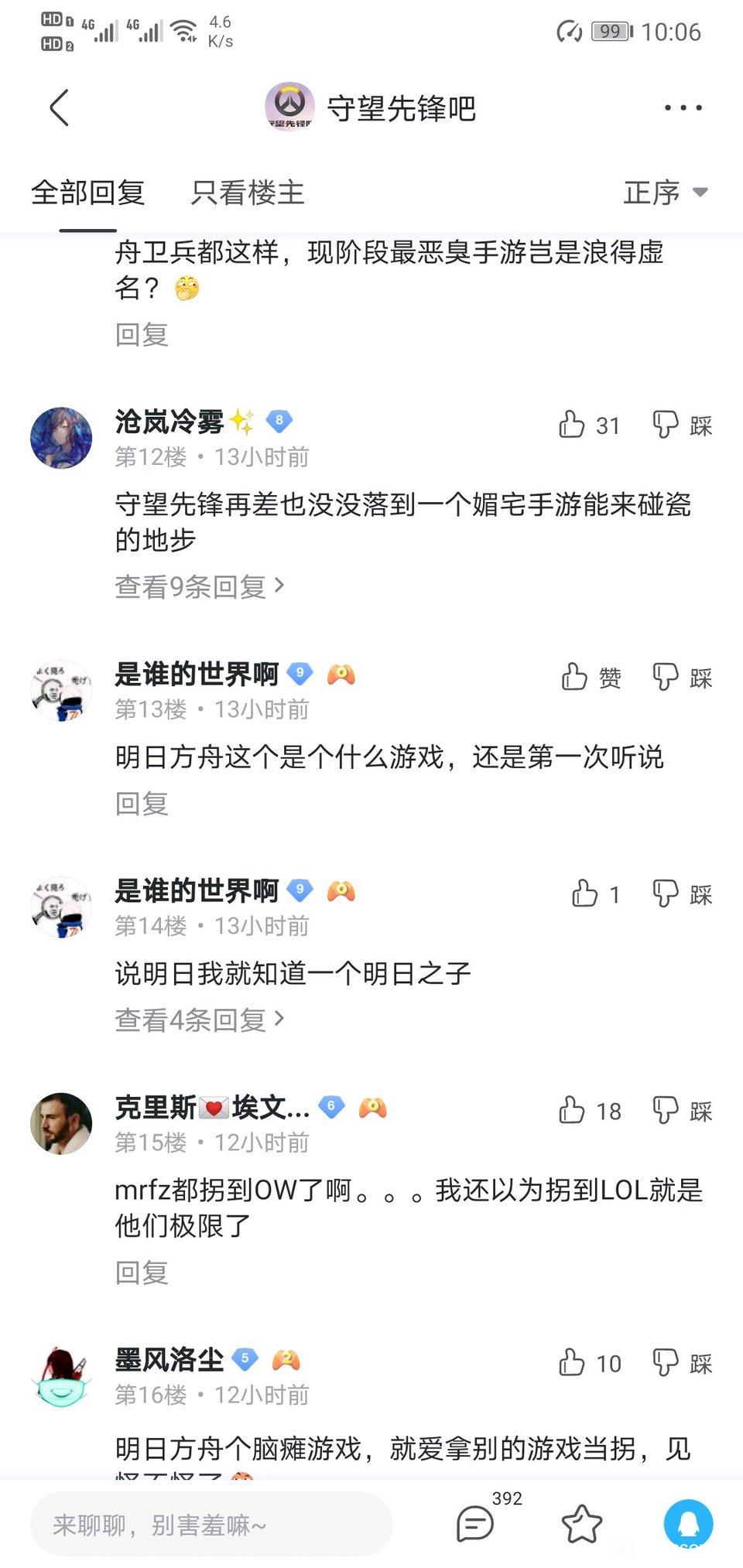Tap the 来聊聊 comment input box
This screenshot has height=1568, width=743.
tap(211, 1525)
